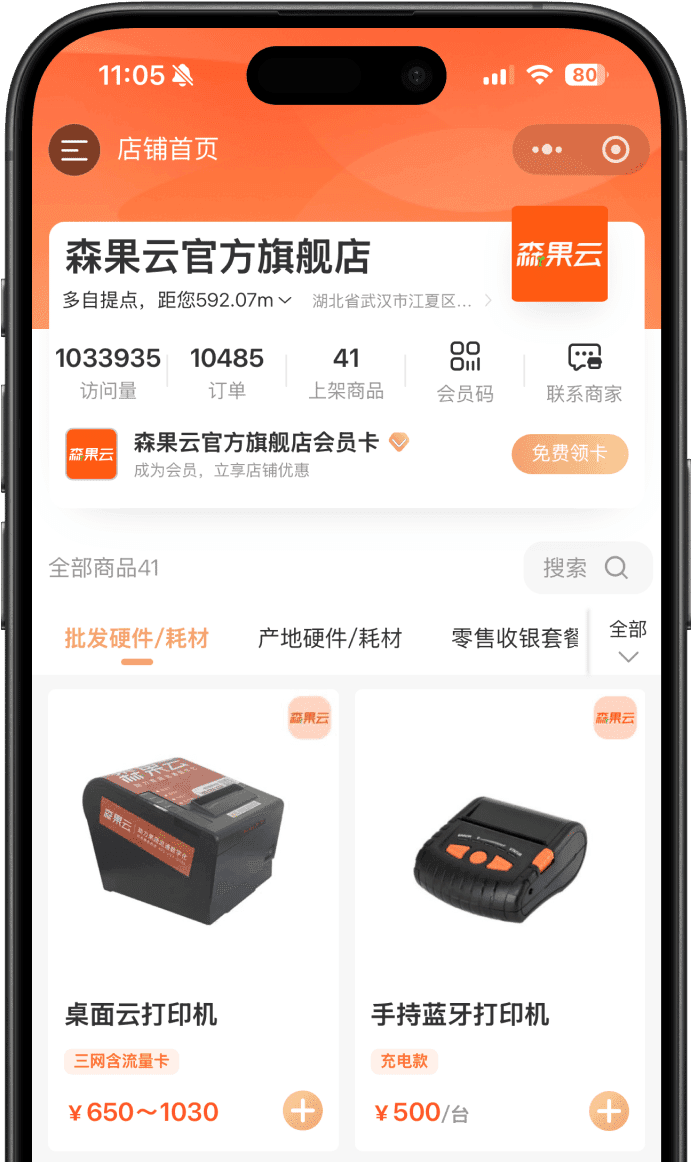Switch to the 零售收银套餐 tab

pyautogui.click(x=515, y=638)
